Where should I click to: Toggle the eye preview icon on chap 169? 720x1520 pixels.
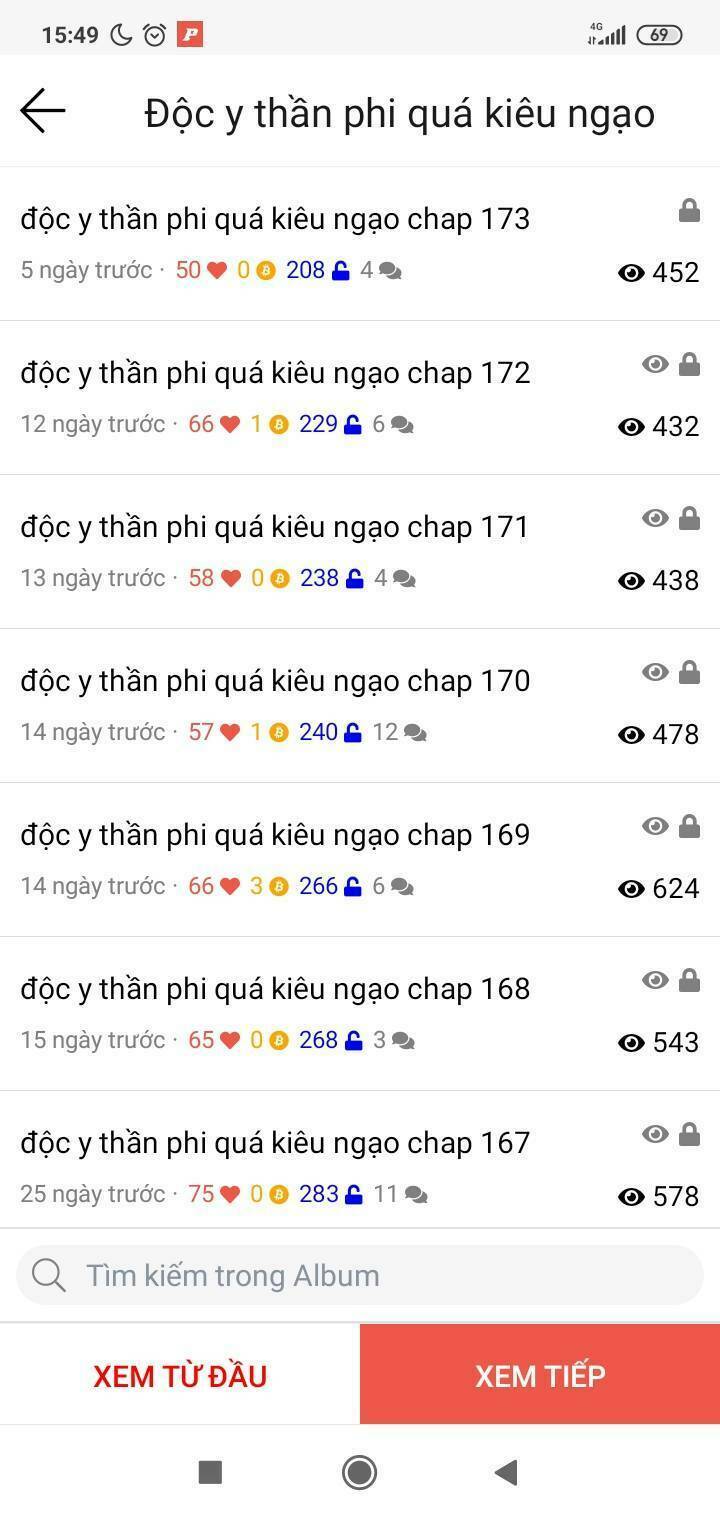click(x=655, y=825)
